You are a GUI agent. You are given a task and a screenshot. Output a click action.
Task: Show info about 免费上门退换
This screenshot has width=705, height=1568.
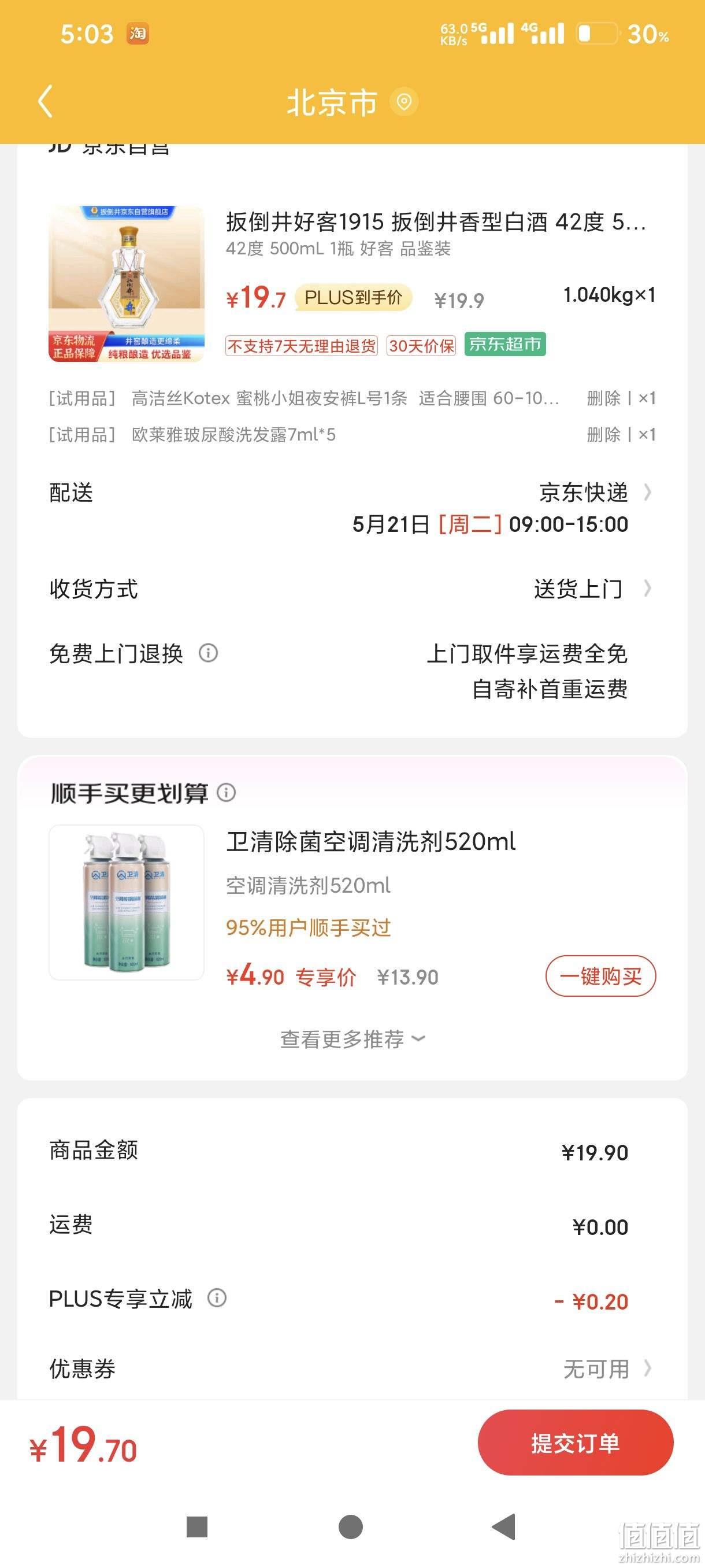[208, 653]
